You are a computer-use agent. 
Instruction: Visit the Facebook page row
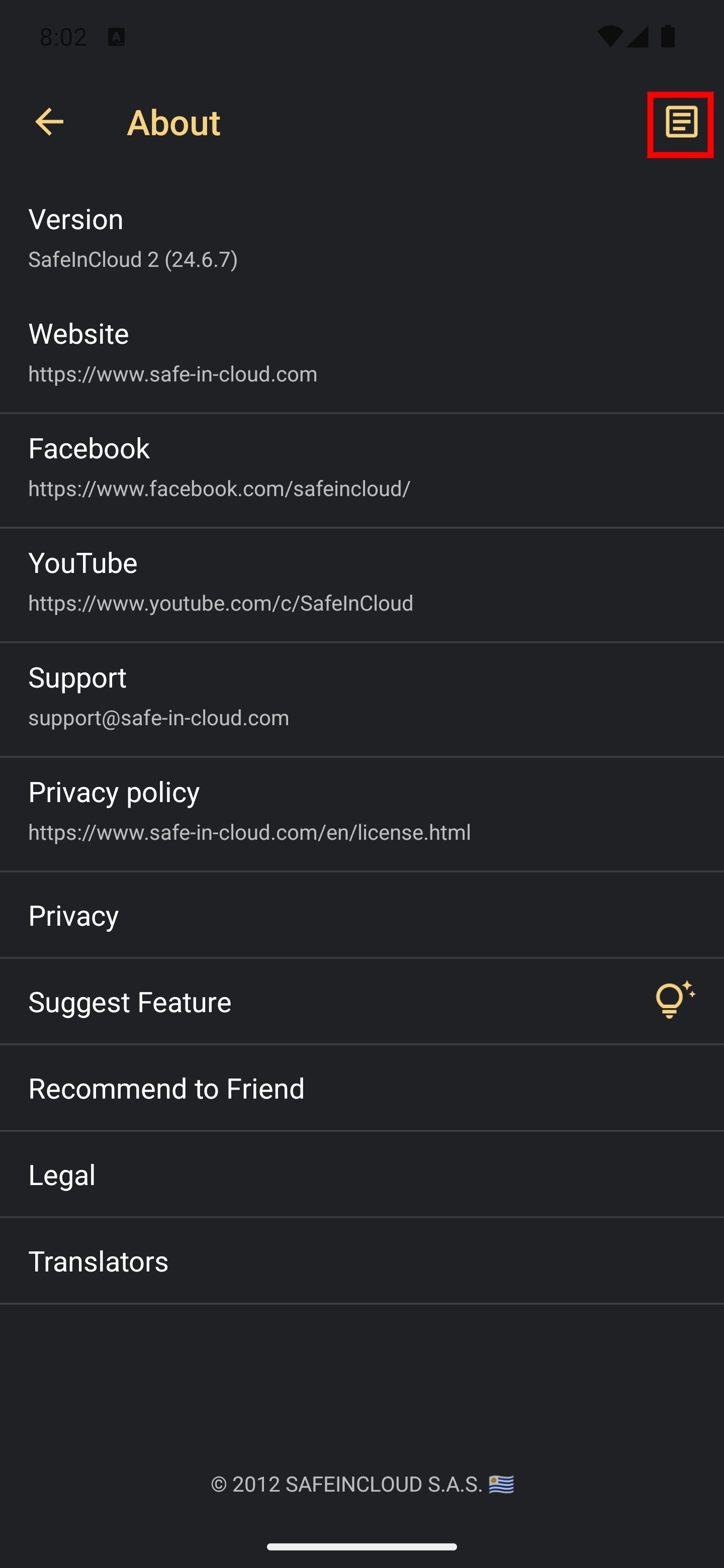tap(361, 467)
